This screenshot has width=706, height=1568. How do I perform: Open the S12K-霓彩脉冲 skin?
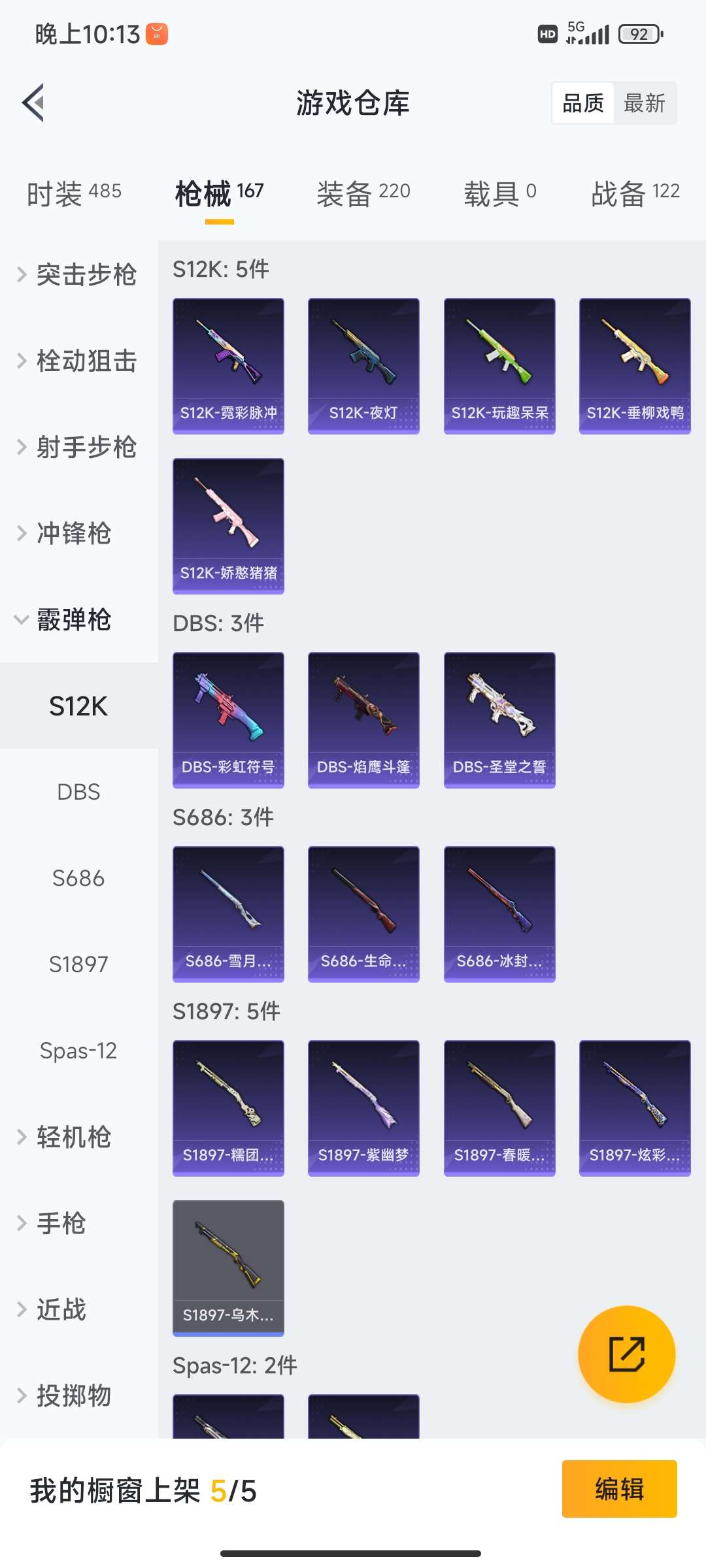point(228,366)
